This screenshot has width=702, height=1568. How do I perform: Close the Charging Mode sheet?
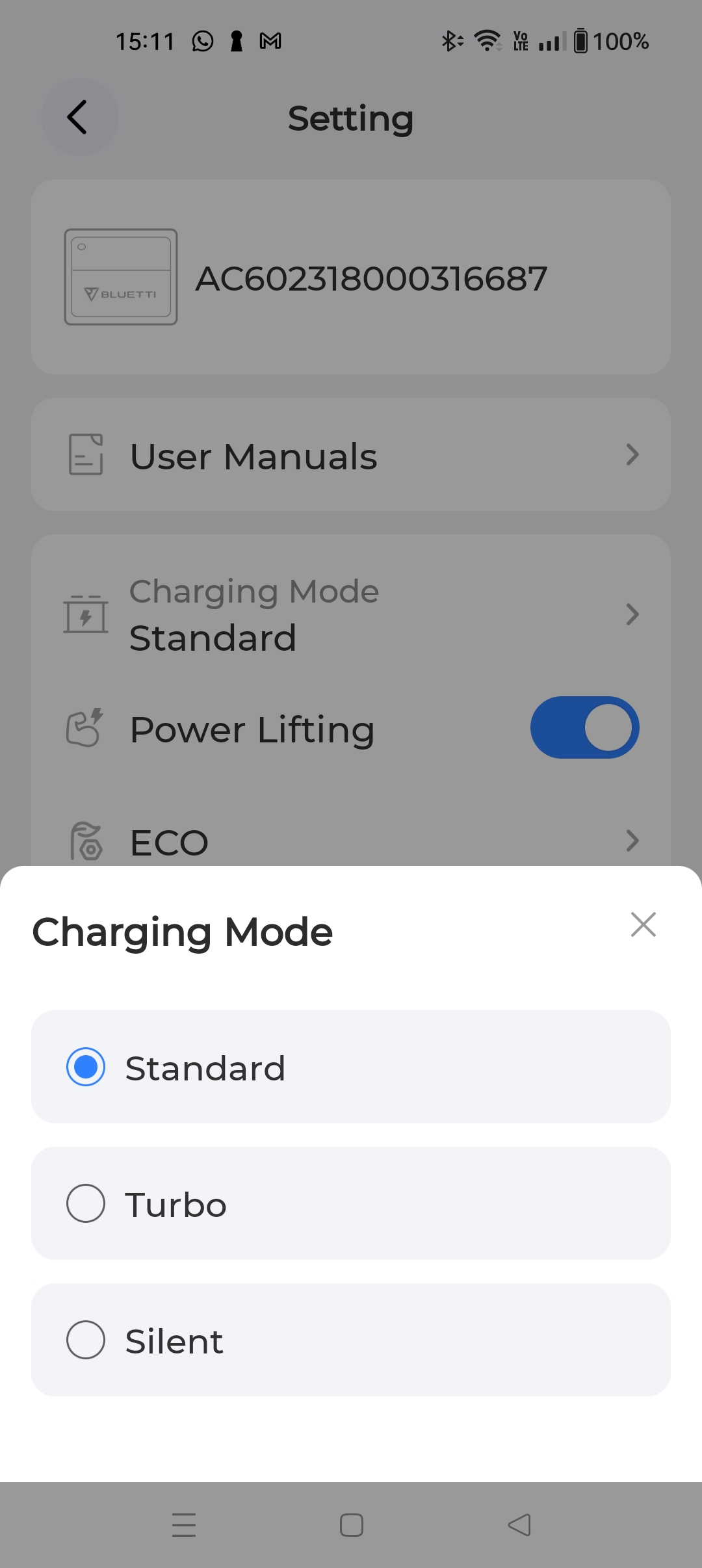click(x=643, y=924)
